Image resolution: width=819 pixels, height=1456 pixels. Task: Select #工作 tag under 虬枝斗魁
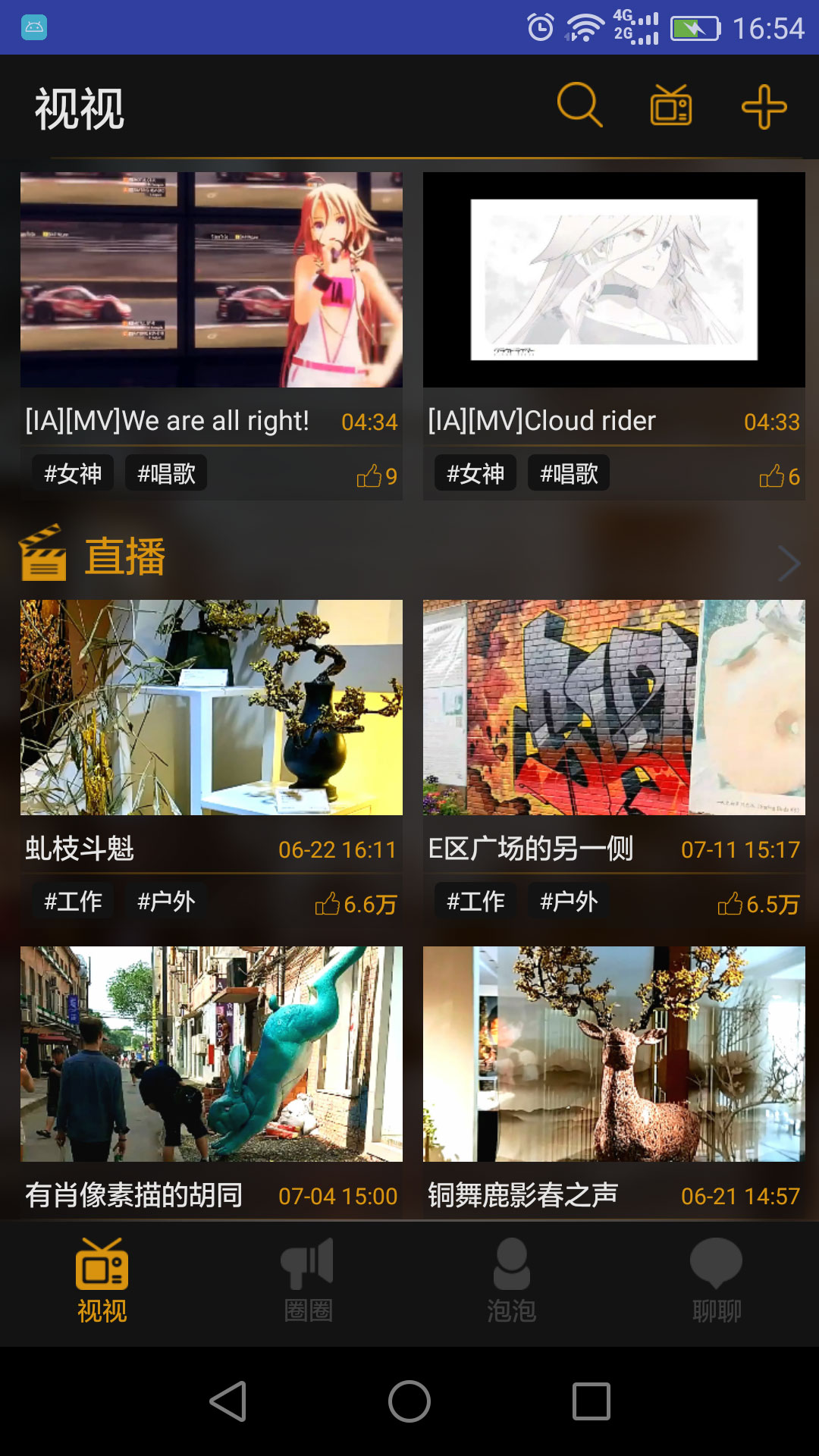click(73, 901)
